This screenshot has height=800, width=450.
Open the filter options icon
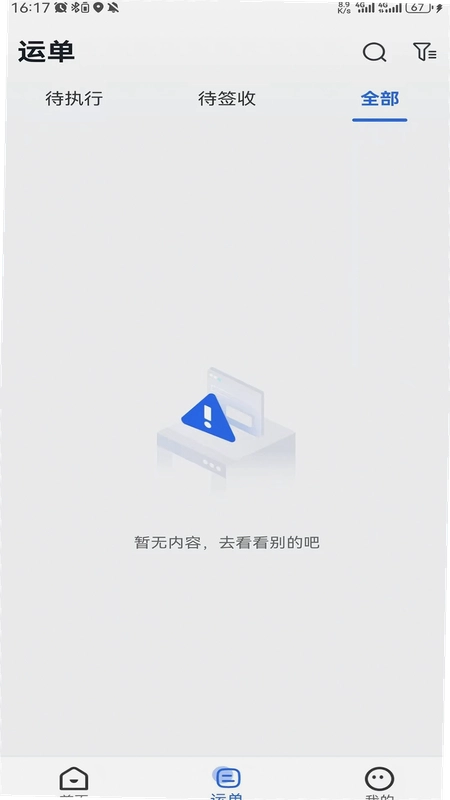pyautogui.click(x=424, y=52)
